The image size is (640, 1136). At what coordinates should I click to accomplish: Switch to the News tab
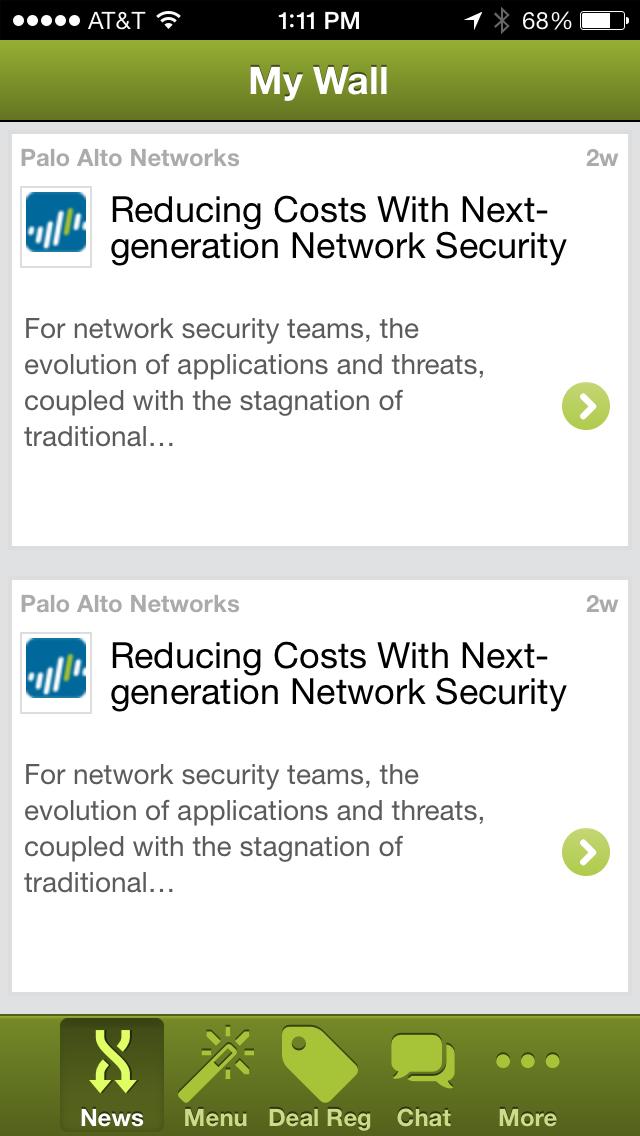click(x=111, y=1076)
